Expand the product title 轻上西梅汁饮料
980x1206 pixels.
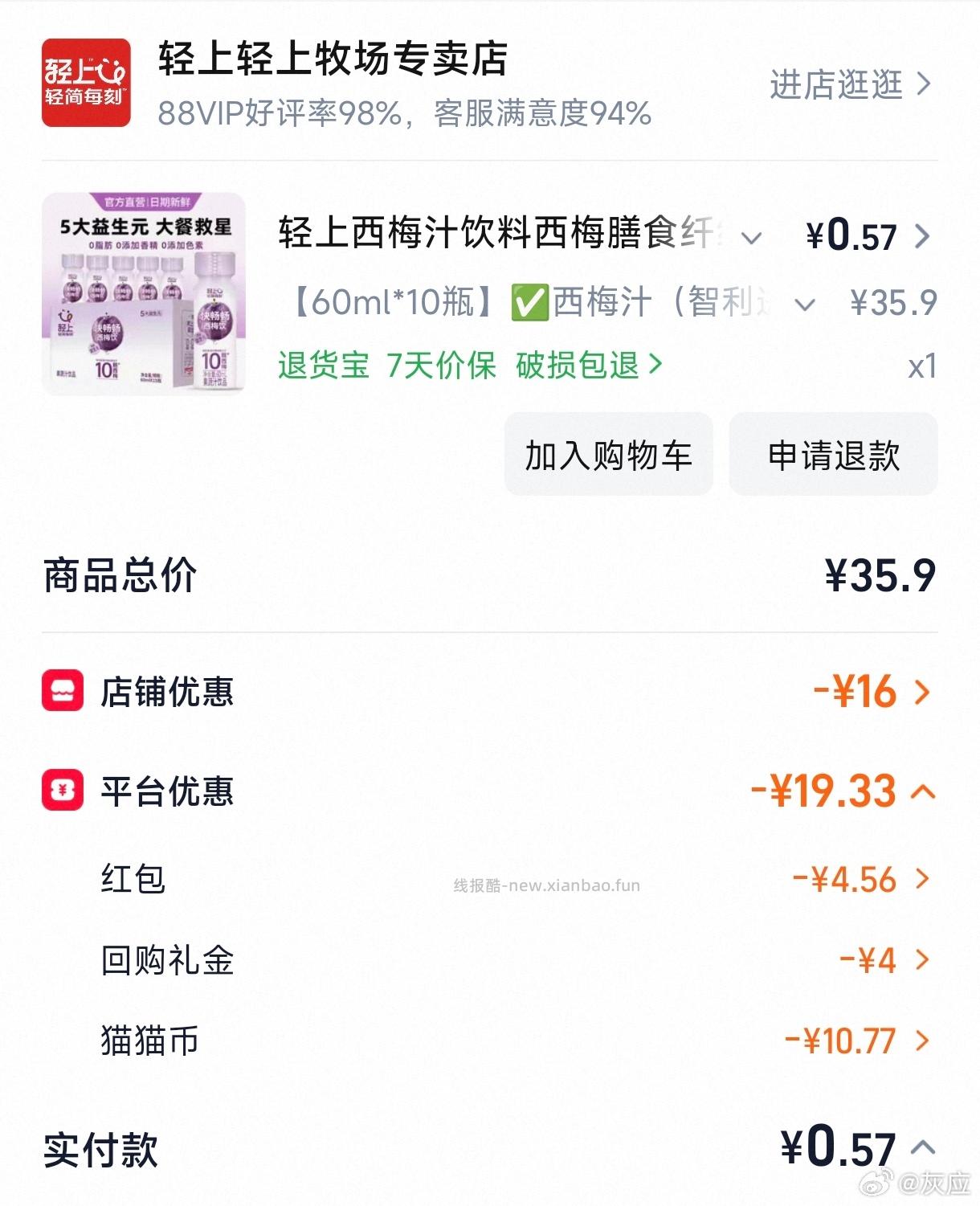click(750, 237)
